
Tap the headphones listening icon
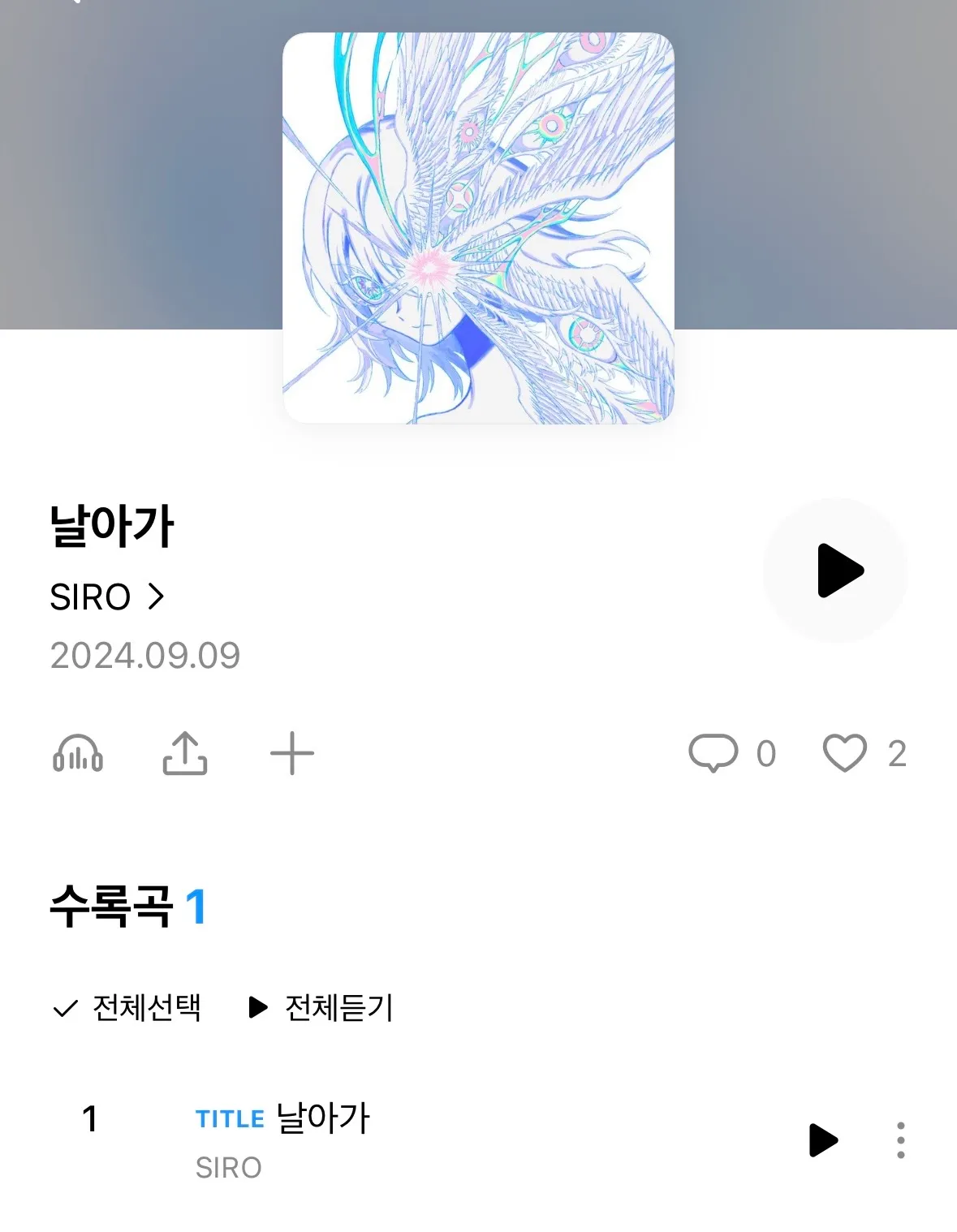[78, 753]
